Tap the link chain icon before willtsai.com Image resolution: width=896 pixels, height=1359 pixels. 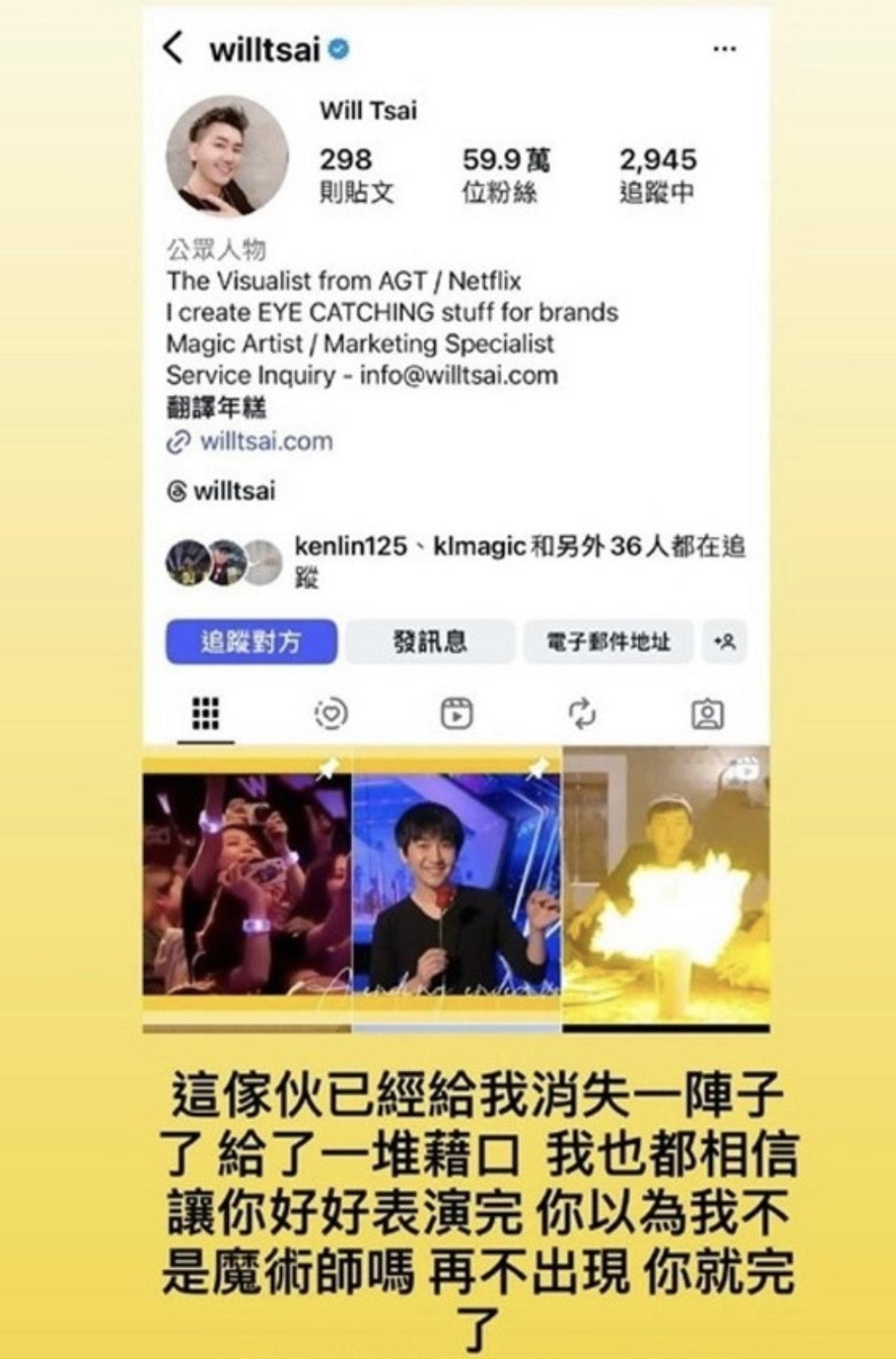coord(177,443)
